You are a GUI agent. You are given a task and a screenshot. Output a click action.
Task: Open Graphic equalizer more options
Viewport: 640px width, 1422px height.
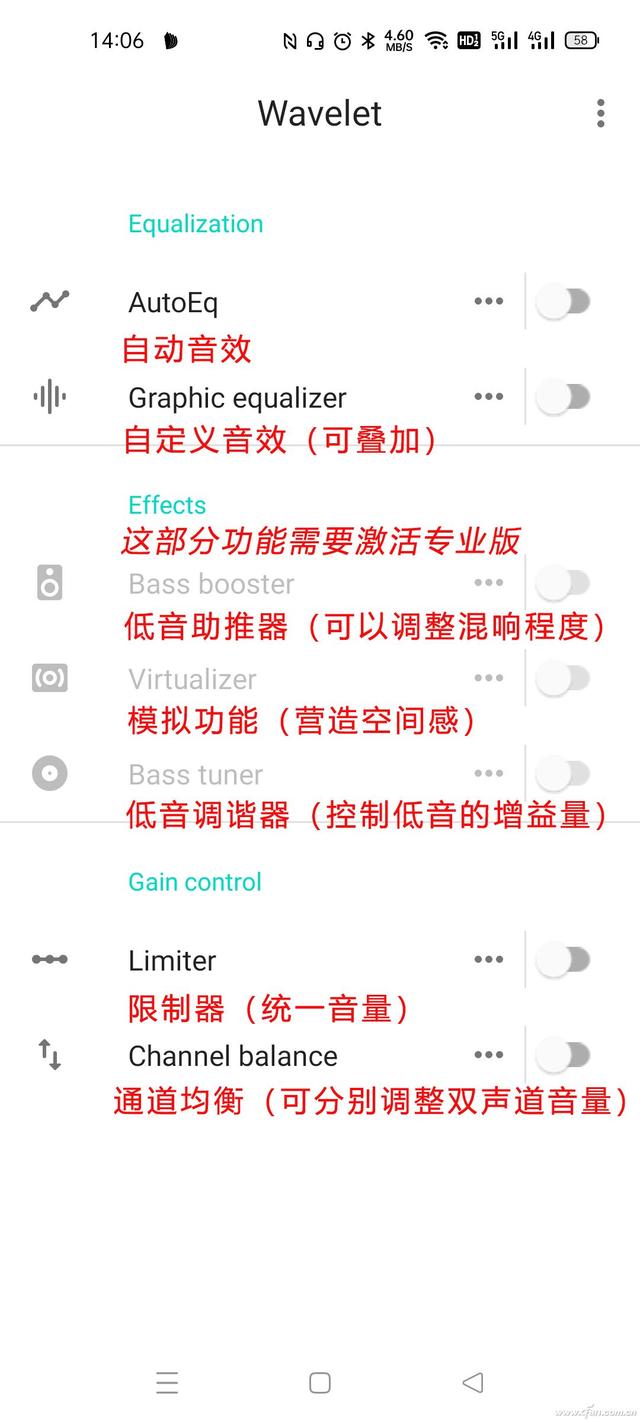pos(488,397)
